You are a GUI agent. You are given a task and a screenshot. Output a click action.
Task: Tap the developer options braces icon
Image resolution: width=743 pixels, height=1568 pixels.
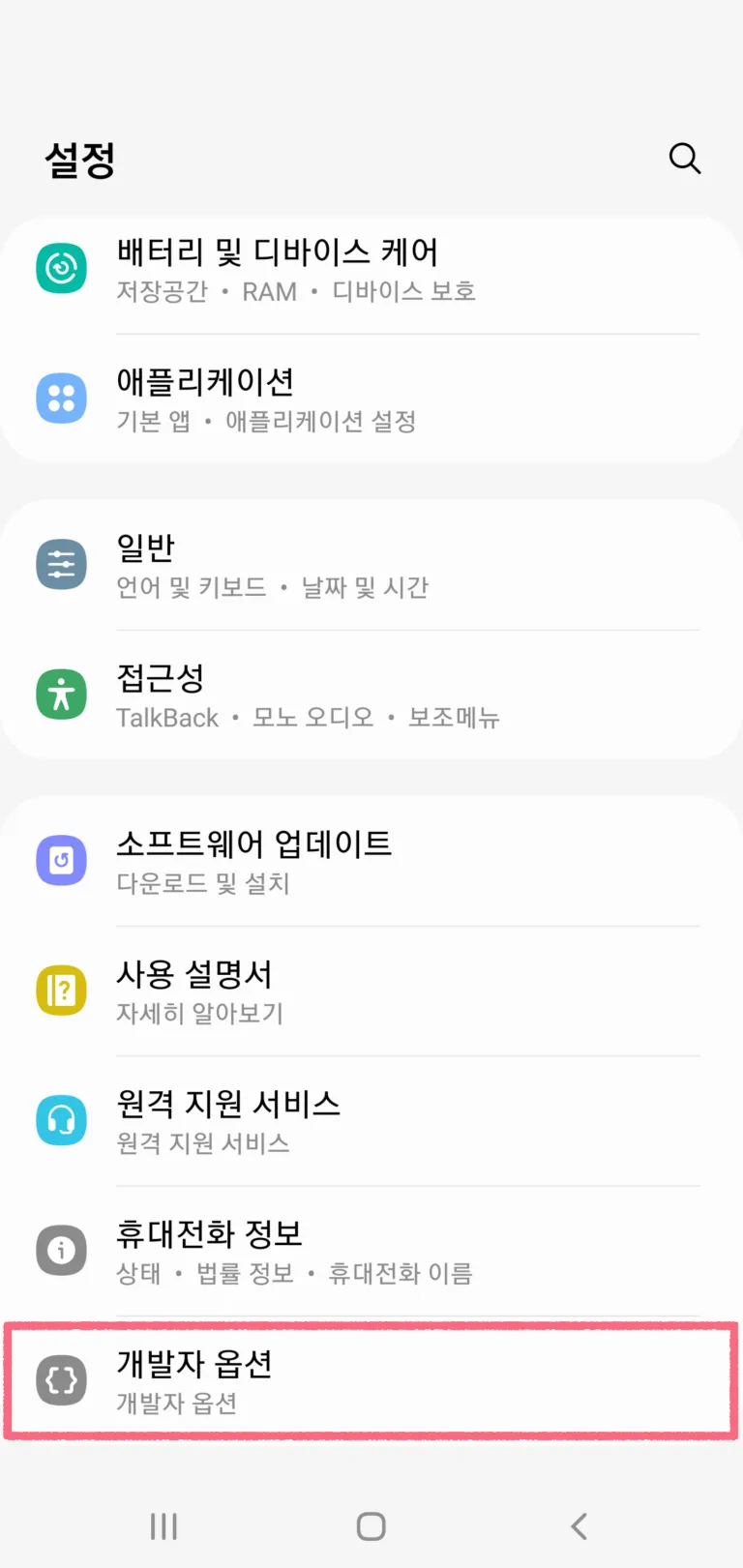(x=61, y=1380)
